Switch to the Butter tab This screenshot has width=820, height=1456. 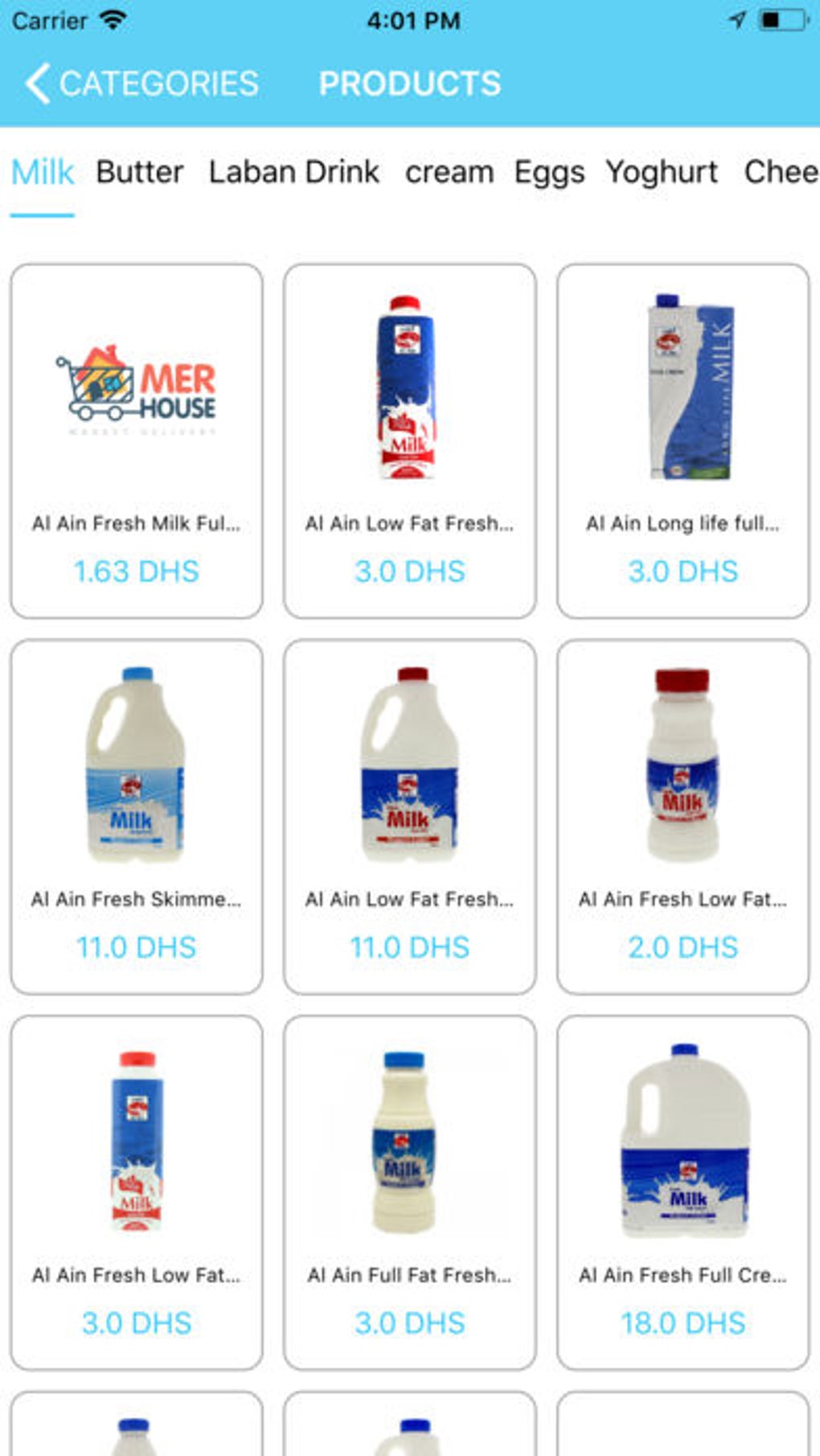point(139,172)
